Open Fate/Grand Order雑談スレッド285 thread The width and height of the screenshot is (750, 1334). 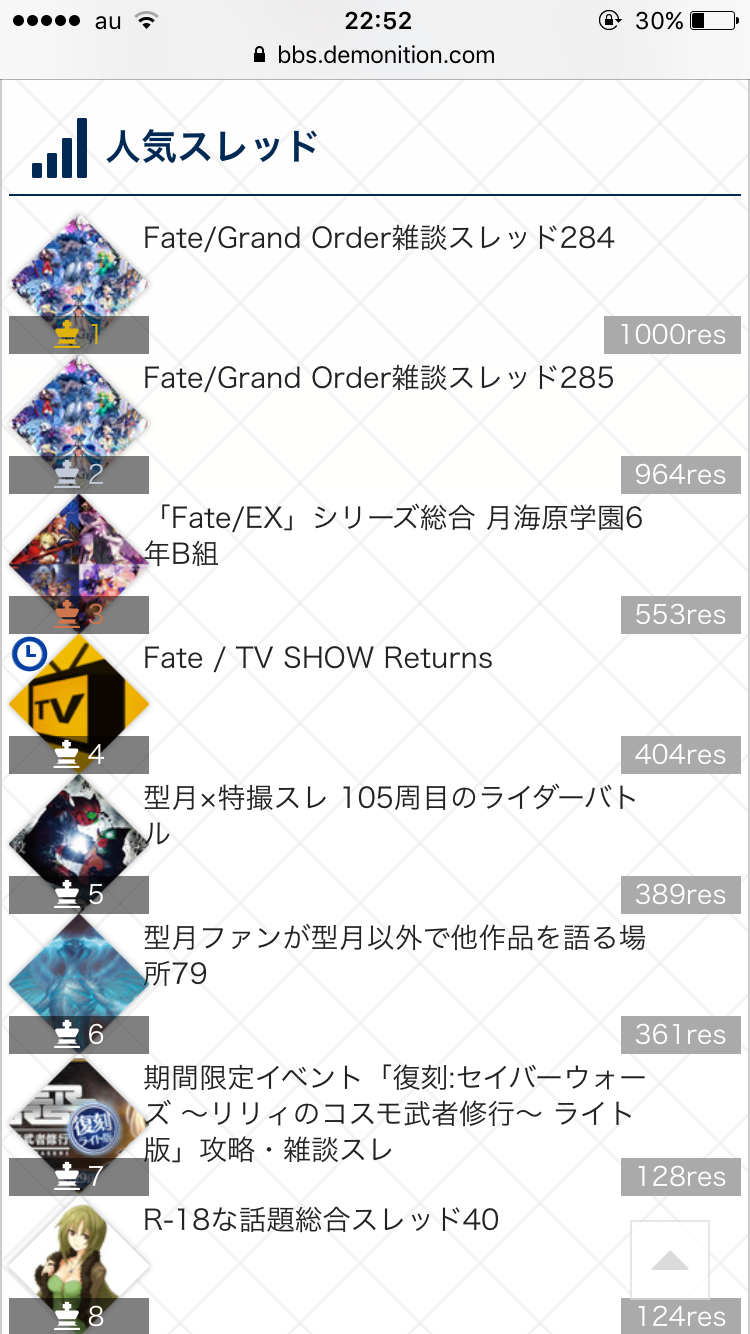tap(378, 378)
